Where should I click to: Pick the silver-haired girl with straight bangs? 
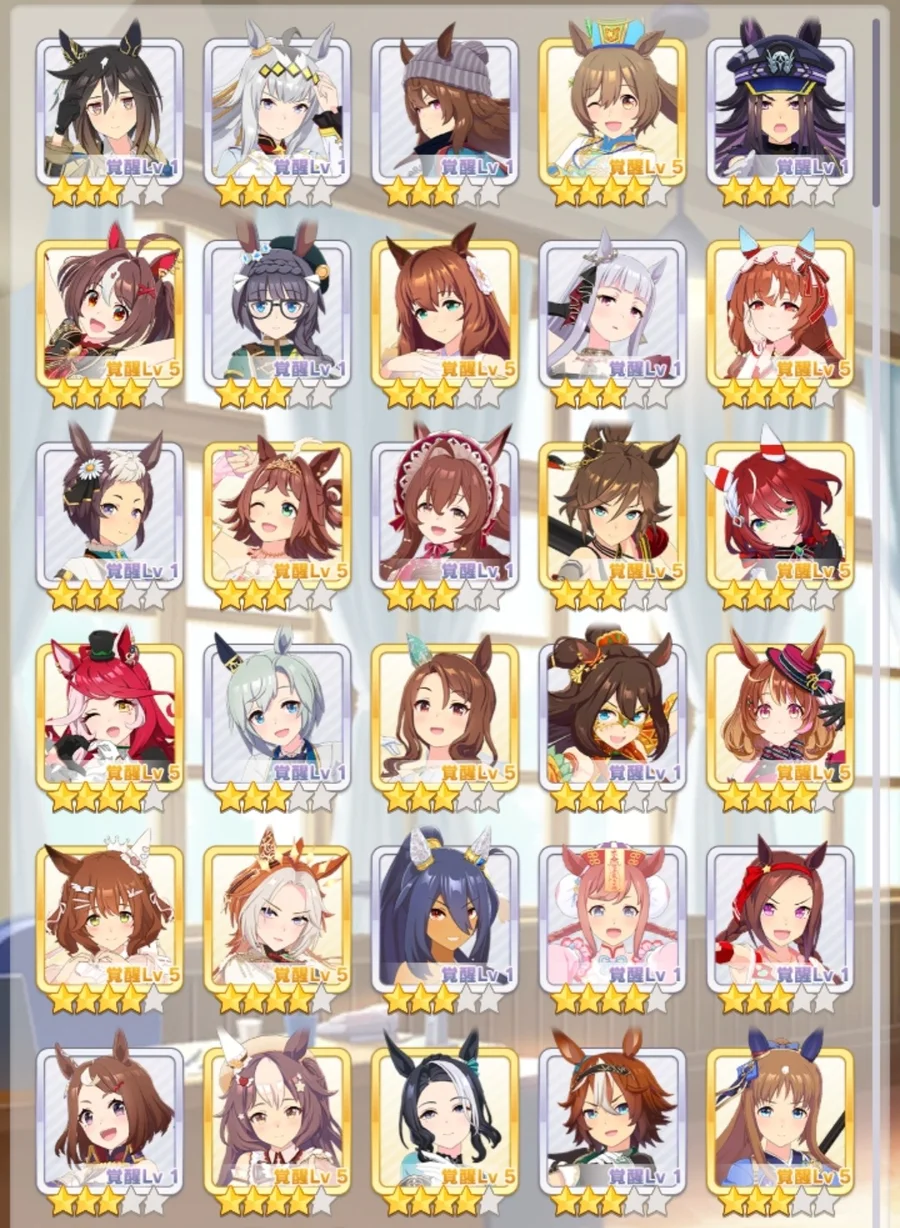click(x=612, y=313)
